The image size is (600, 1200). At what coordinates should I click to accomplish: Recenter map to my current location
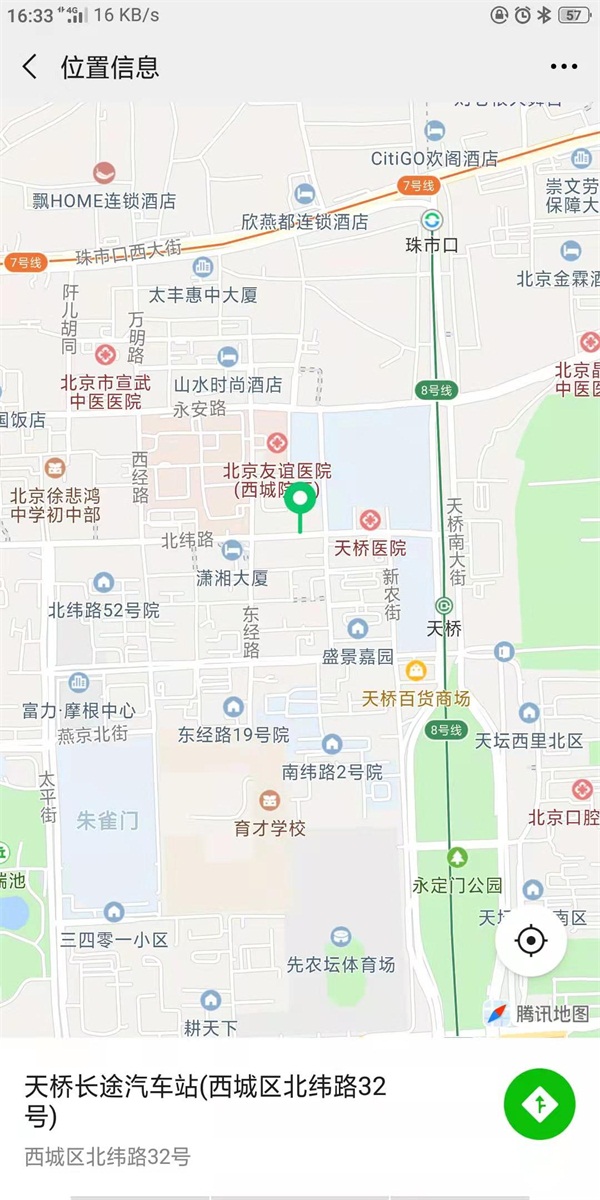[531, 941]
